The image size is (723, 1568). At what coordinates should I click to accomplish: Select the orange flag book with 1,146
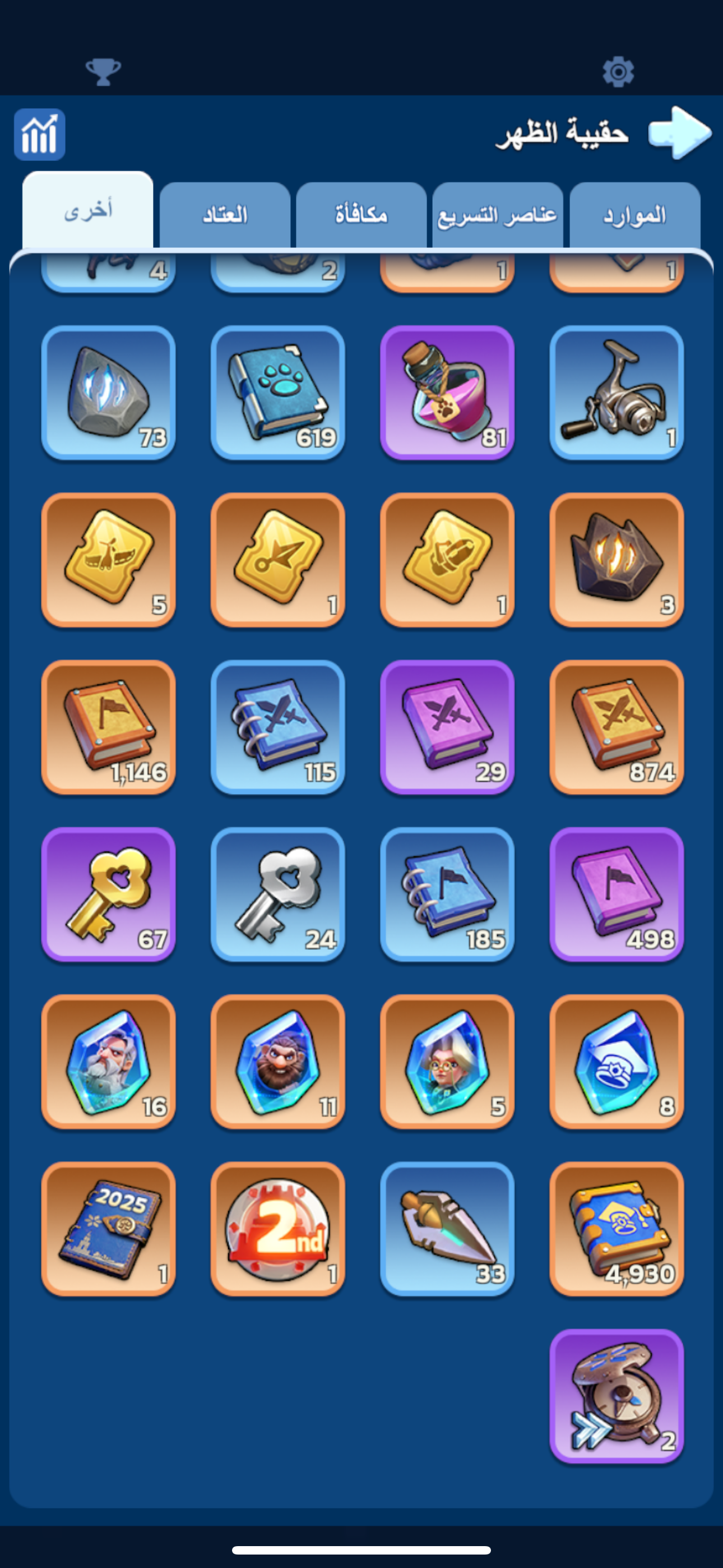[108, 727]
